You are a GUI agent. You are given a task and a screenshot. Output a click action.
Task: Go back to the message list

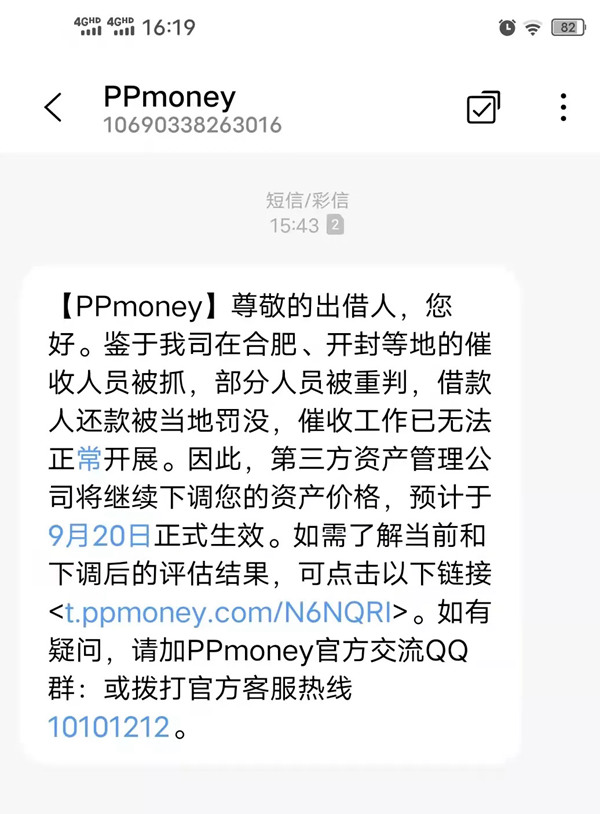[54, 108]
